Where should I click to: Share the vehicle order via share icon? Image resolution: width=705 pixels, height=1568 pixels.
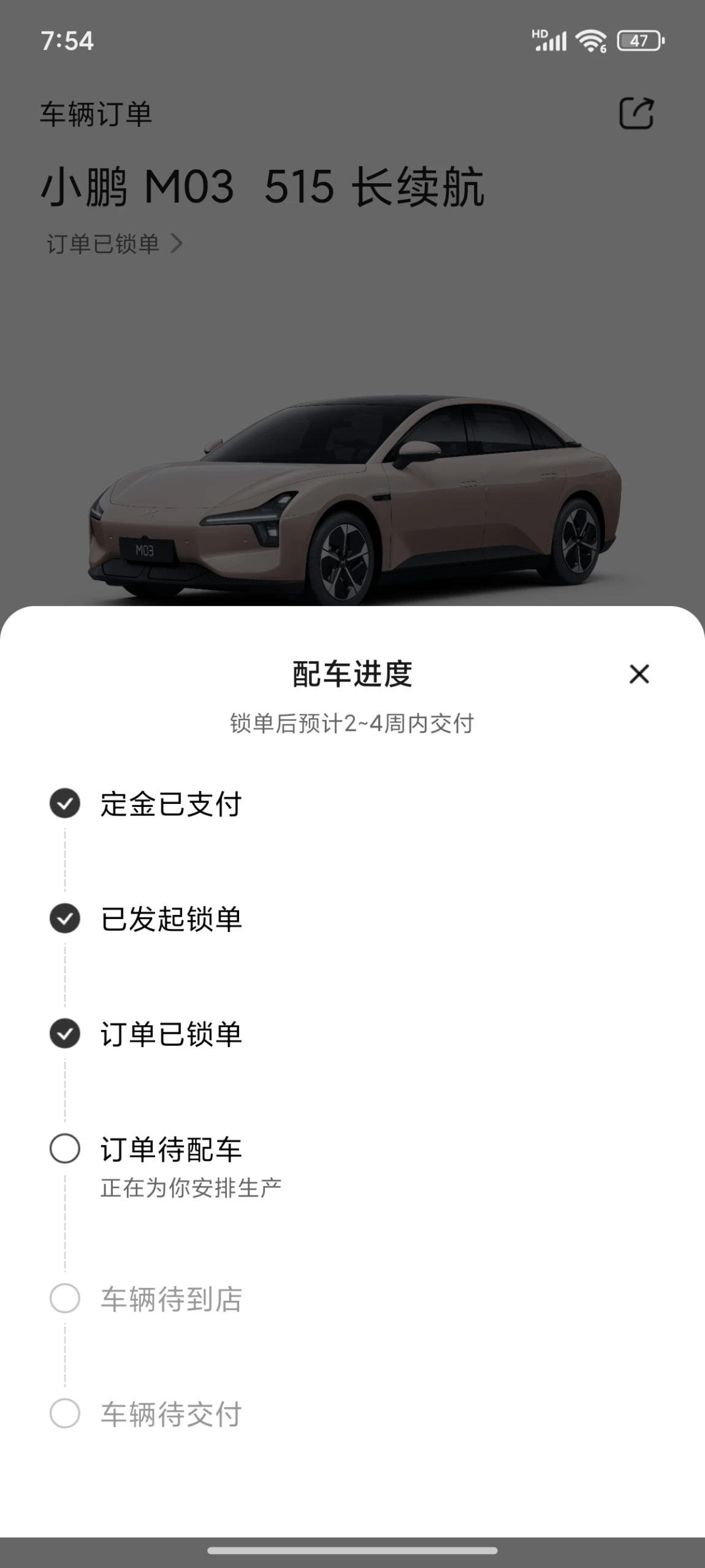pos(636,113)
